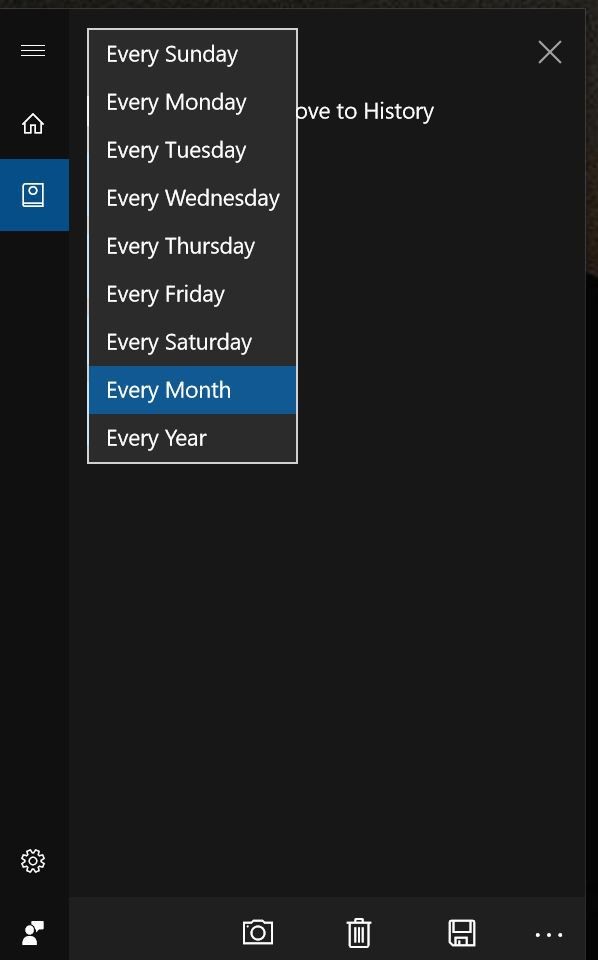Open the more options ellipsis
The image size is (598, 960).
[548, 934]
